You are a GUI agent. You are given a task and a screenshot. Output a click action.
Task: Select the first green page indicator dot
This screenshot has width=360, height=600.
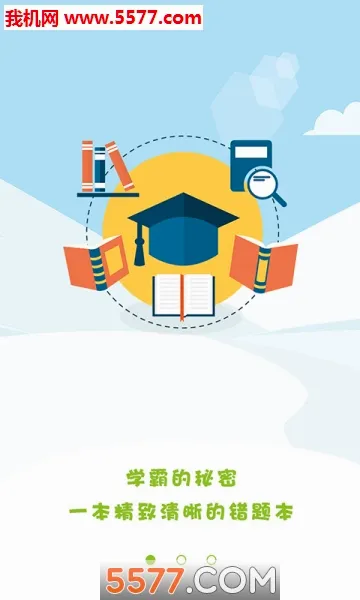tap(151, 559)
